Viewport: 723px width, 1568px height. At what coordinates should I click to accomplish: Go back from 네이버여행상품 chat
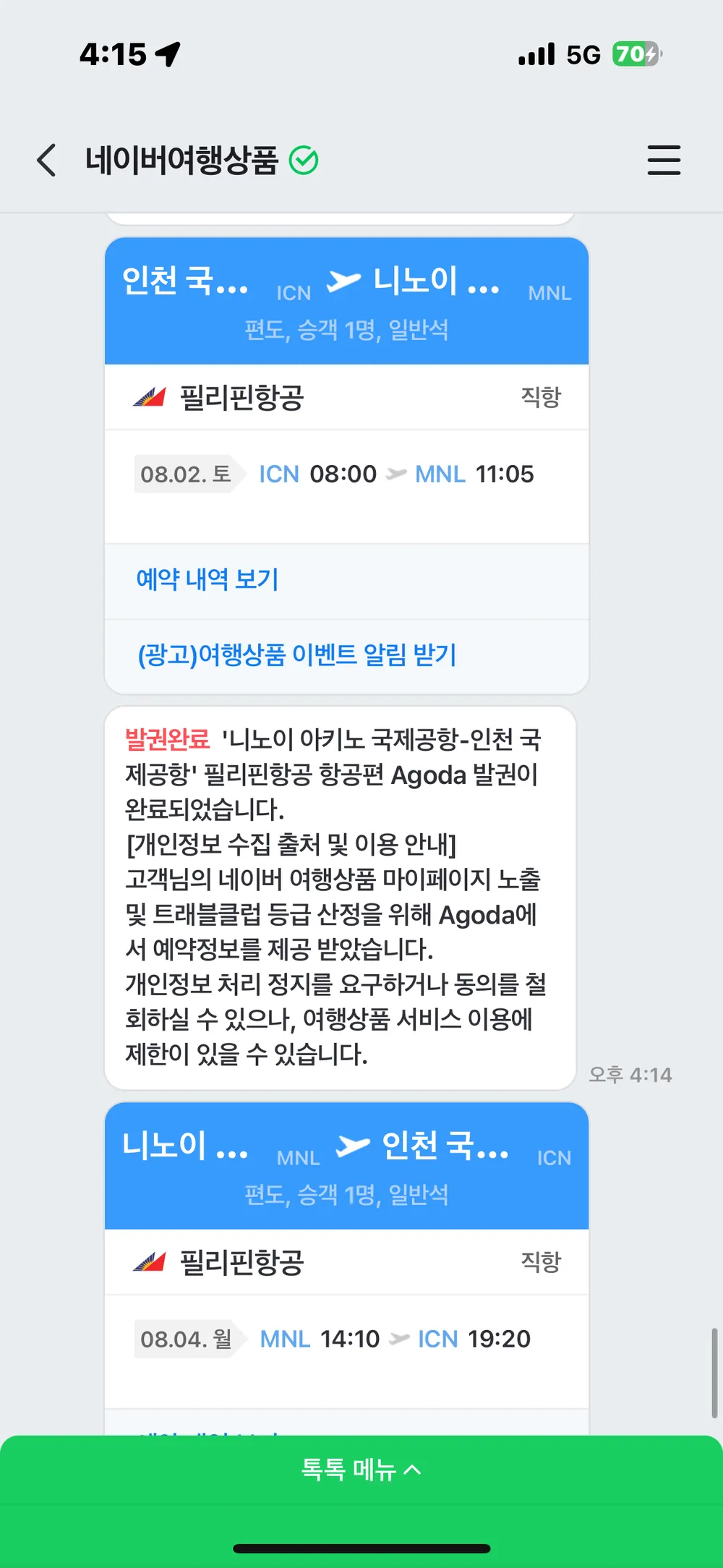[47, 160]
